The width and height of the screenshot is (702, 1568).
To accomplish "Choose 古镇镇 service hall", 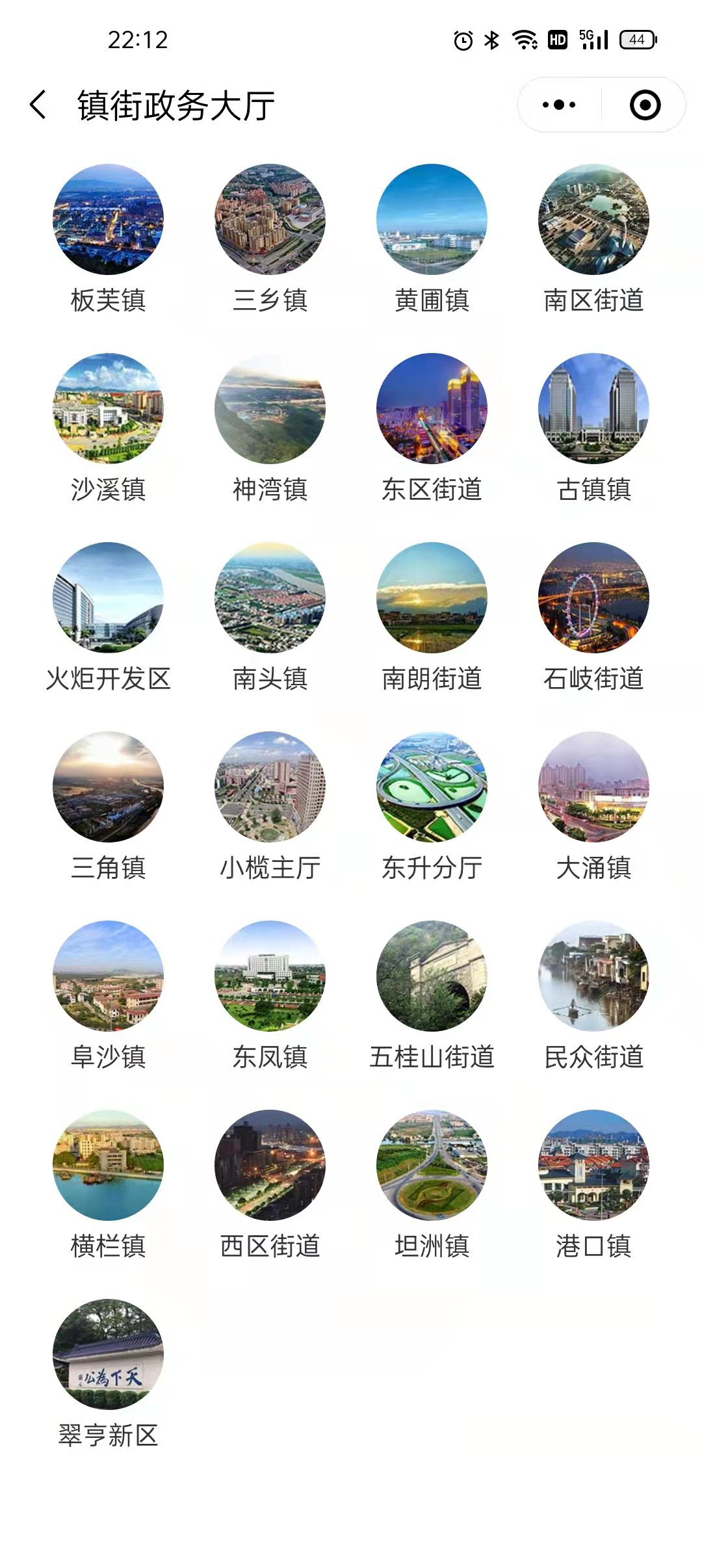I will coord(593,409).
